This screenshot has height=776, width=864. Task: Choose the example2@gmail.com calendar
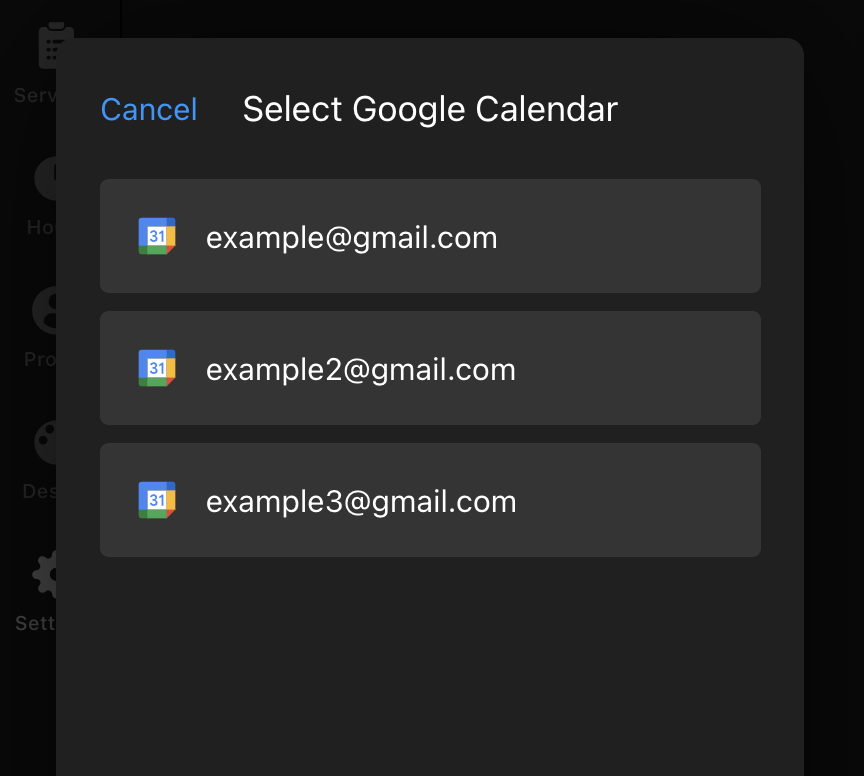pos(430,369)
